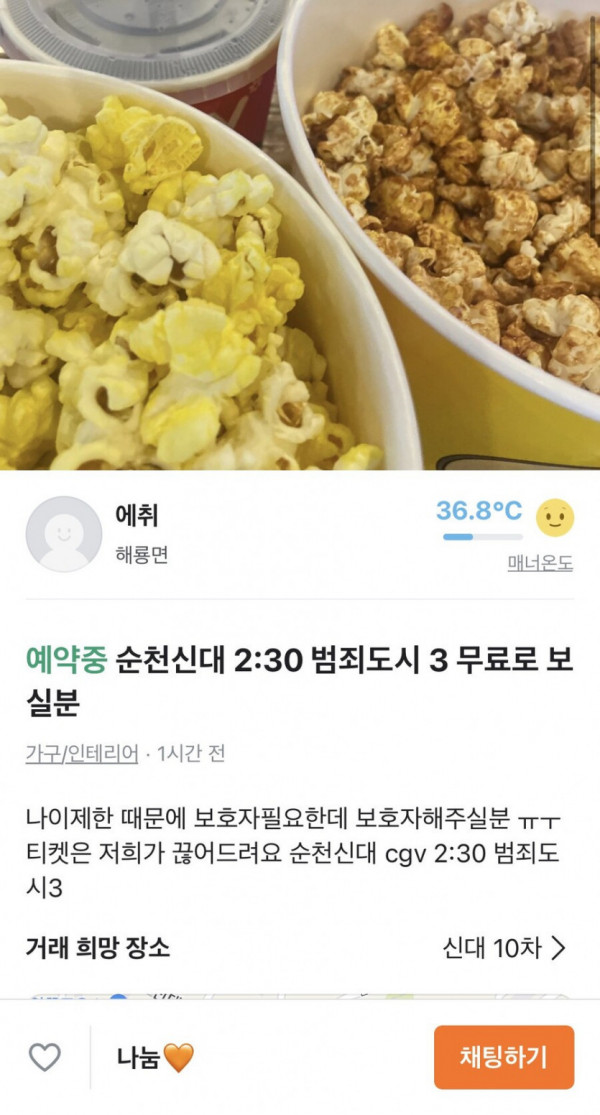Open the 신대 10차 trade location
The image size is (600, 1115).
click(504, 948)
